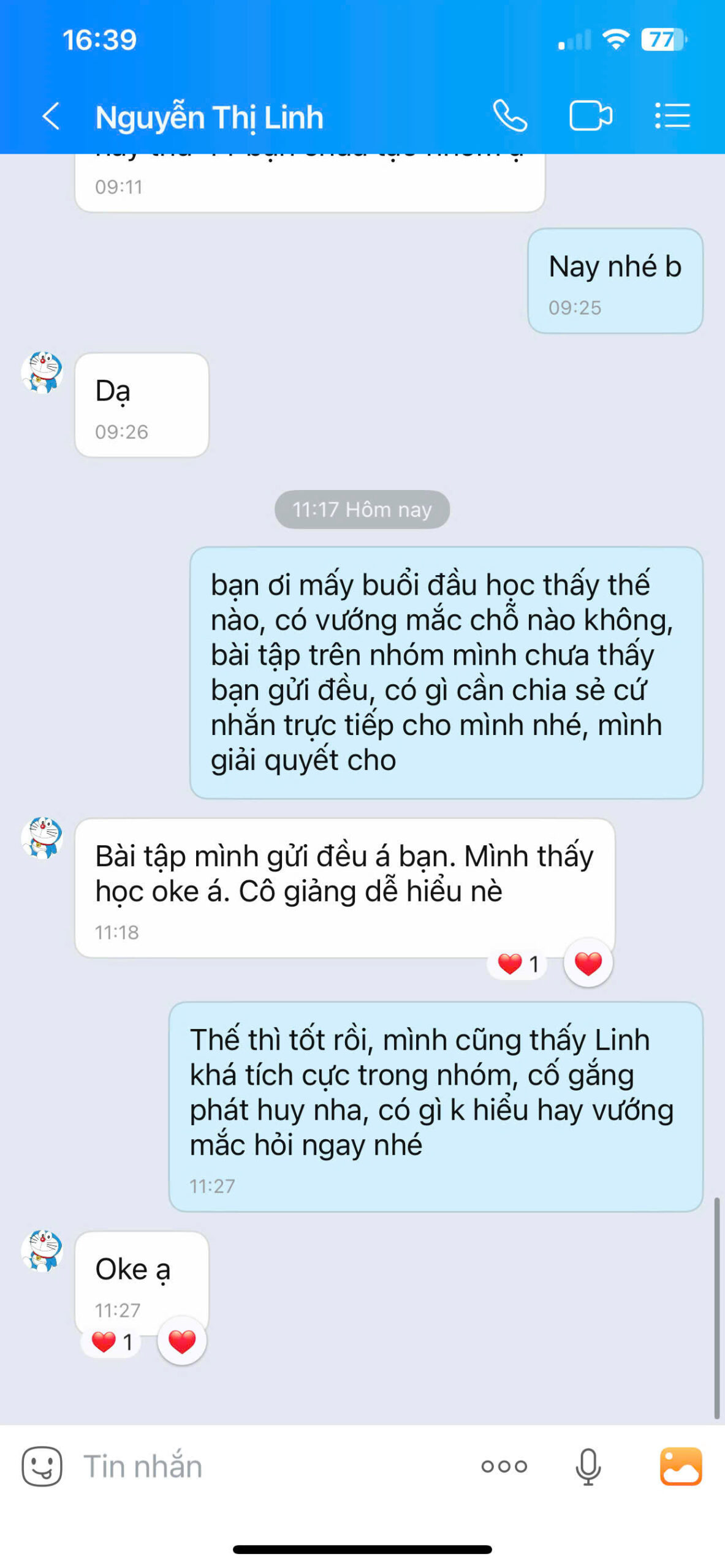This screenshot has height=1568, width=725.
Task: Open the chat options menu
Action: [672, 116]
